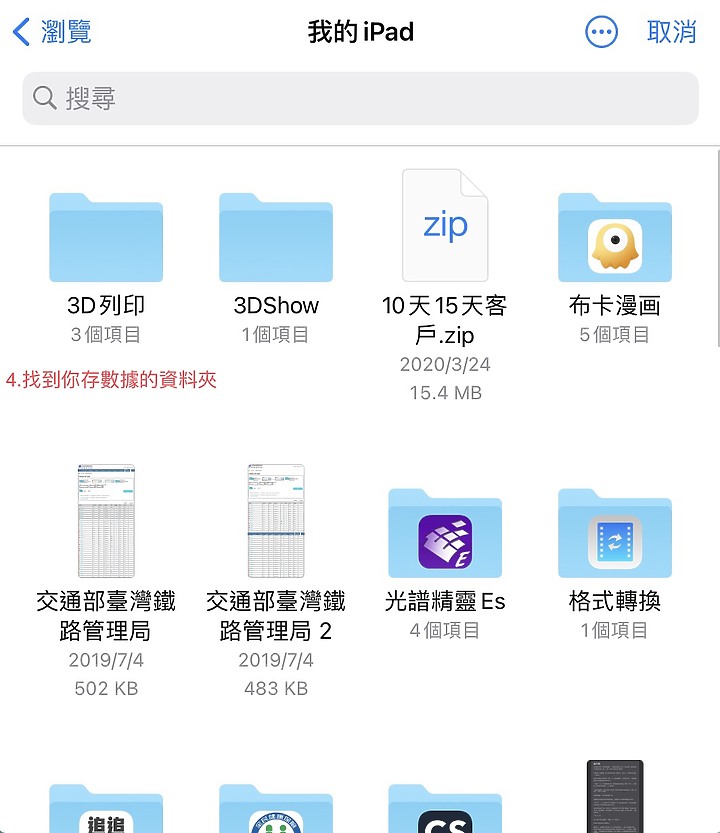The width and height of the screenshot is (720, 833).
Task: Focus the 搜尋 search field
Action: pyautogui.click(x=360, y=98)
